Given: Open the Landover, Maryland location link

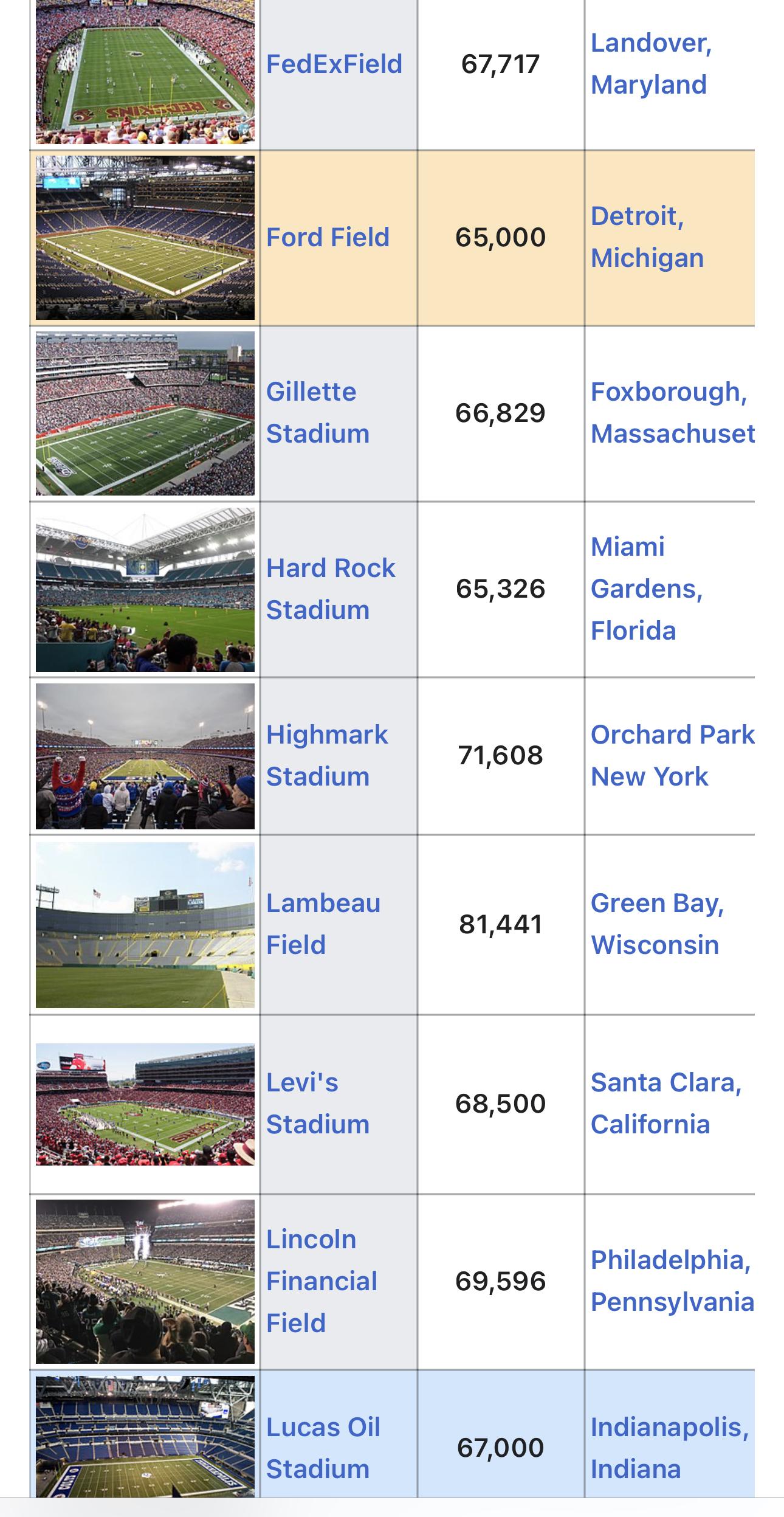Looking at the screenshot, I should 651,63.
